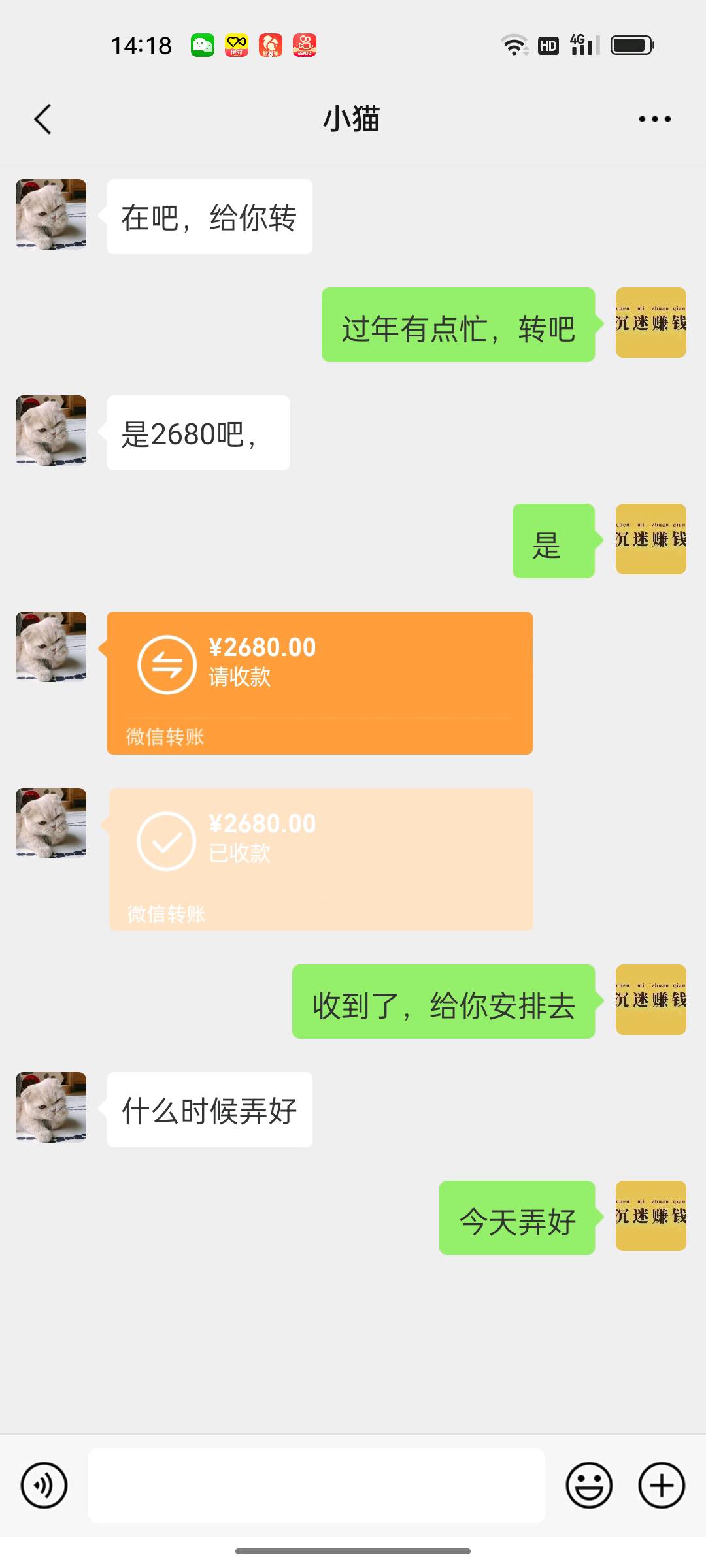This screenshot has width=706, height=1568.
Task: Open the ¥2680.00 请收款 transfer card
Action: (320, 683)
